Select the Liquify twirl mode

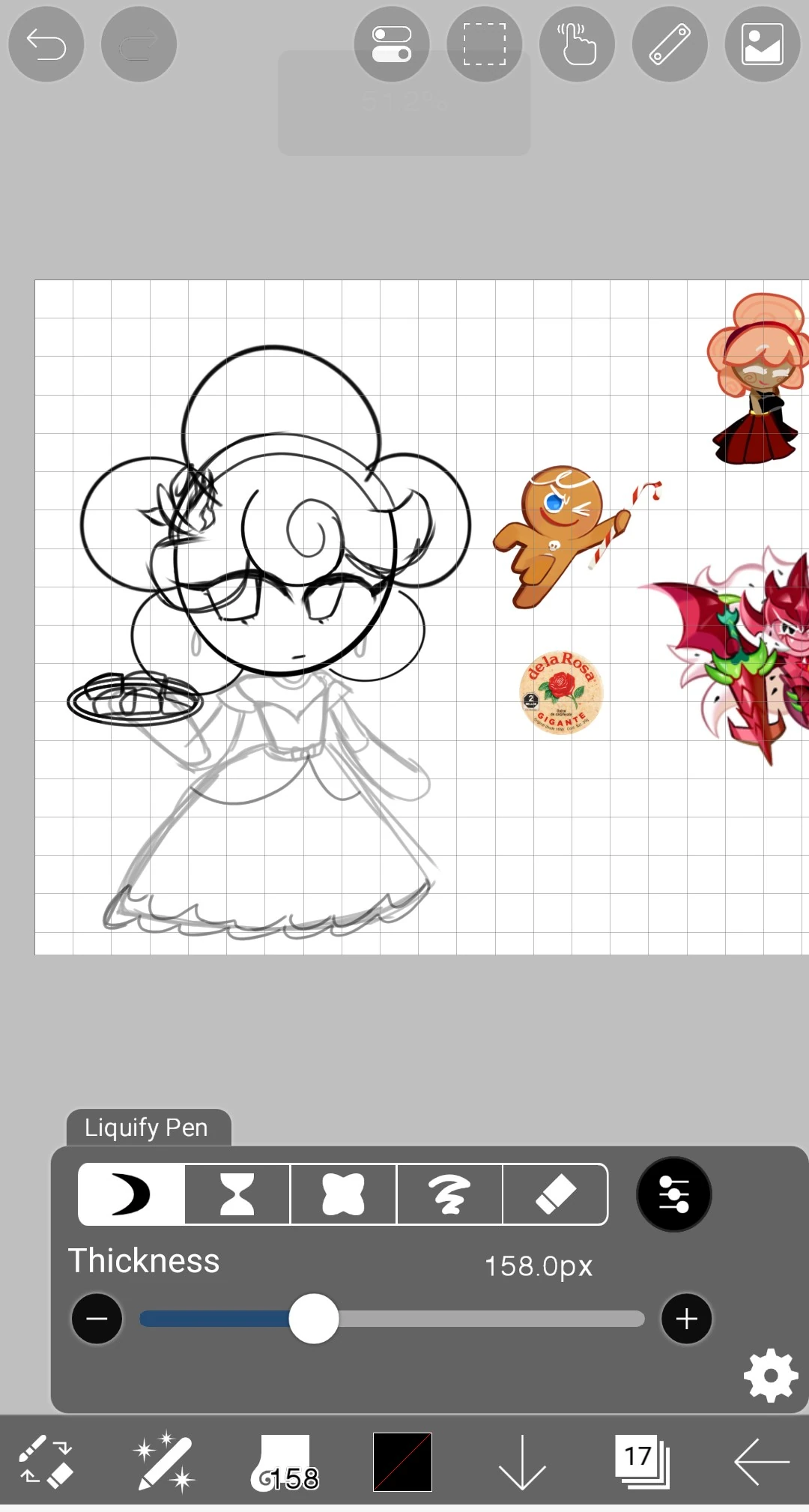(449, 1194)
